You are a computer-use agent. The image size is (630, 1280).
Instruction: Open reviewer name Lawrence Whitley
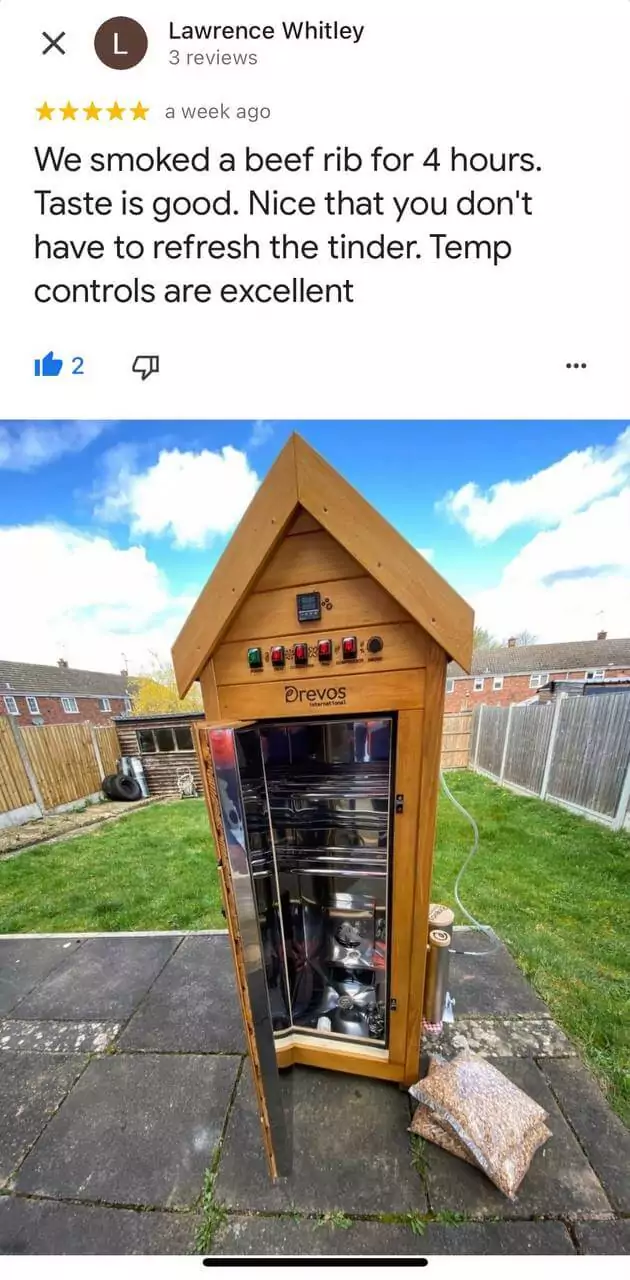tap(266, 31)
